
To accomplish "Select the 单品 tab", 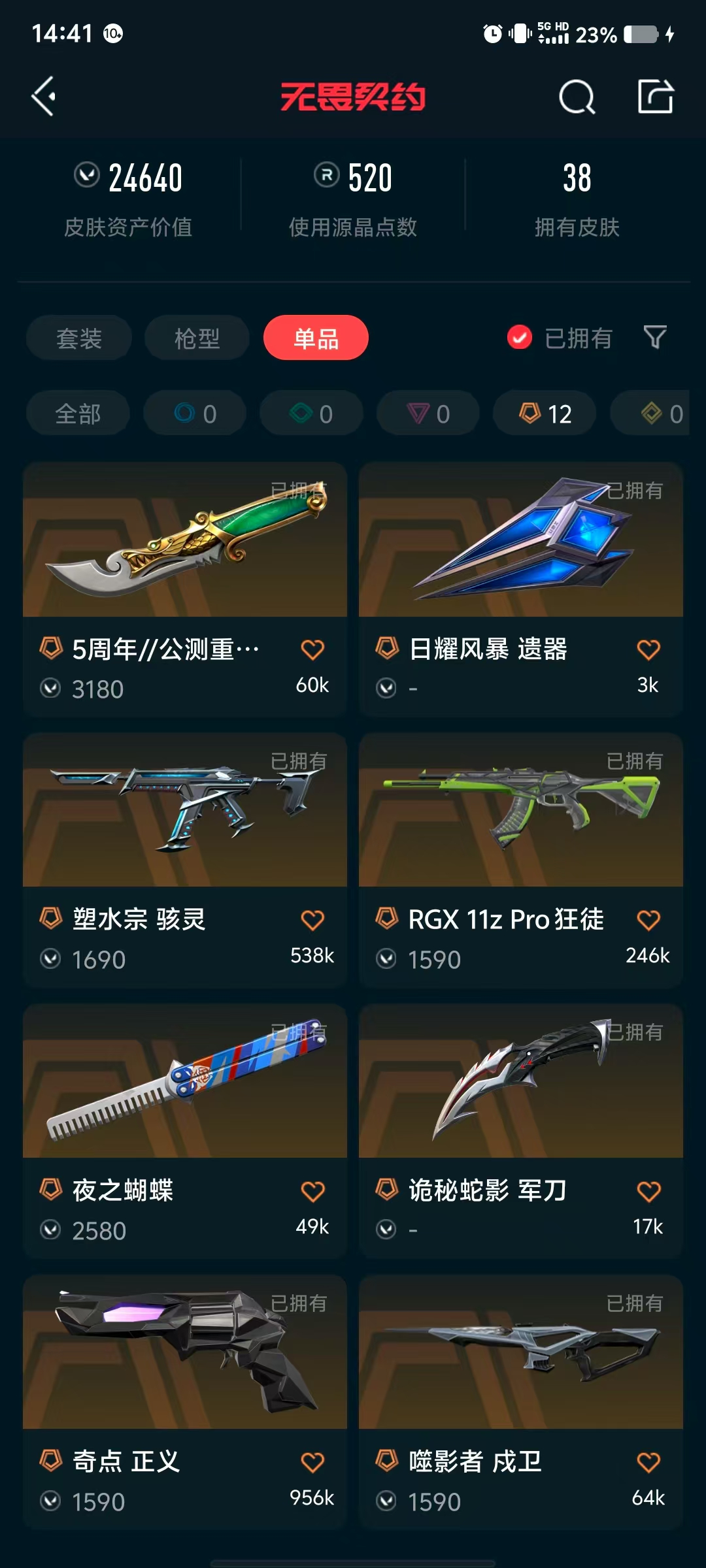I will [316, 338].
